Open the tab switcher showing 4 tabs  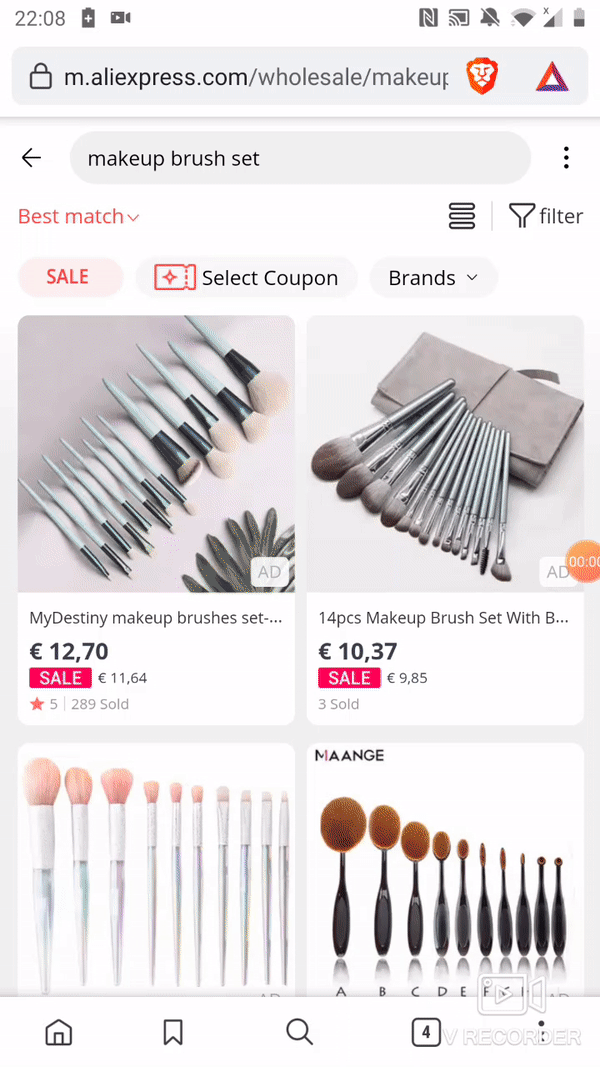coord(426,1032)
